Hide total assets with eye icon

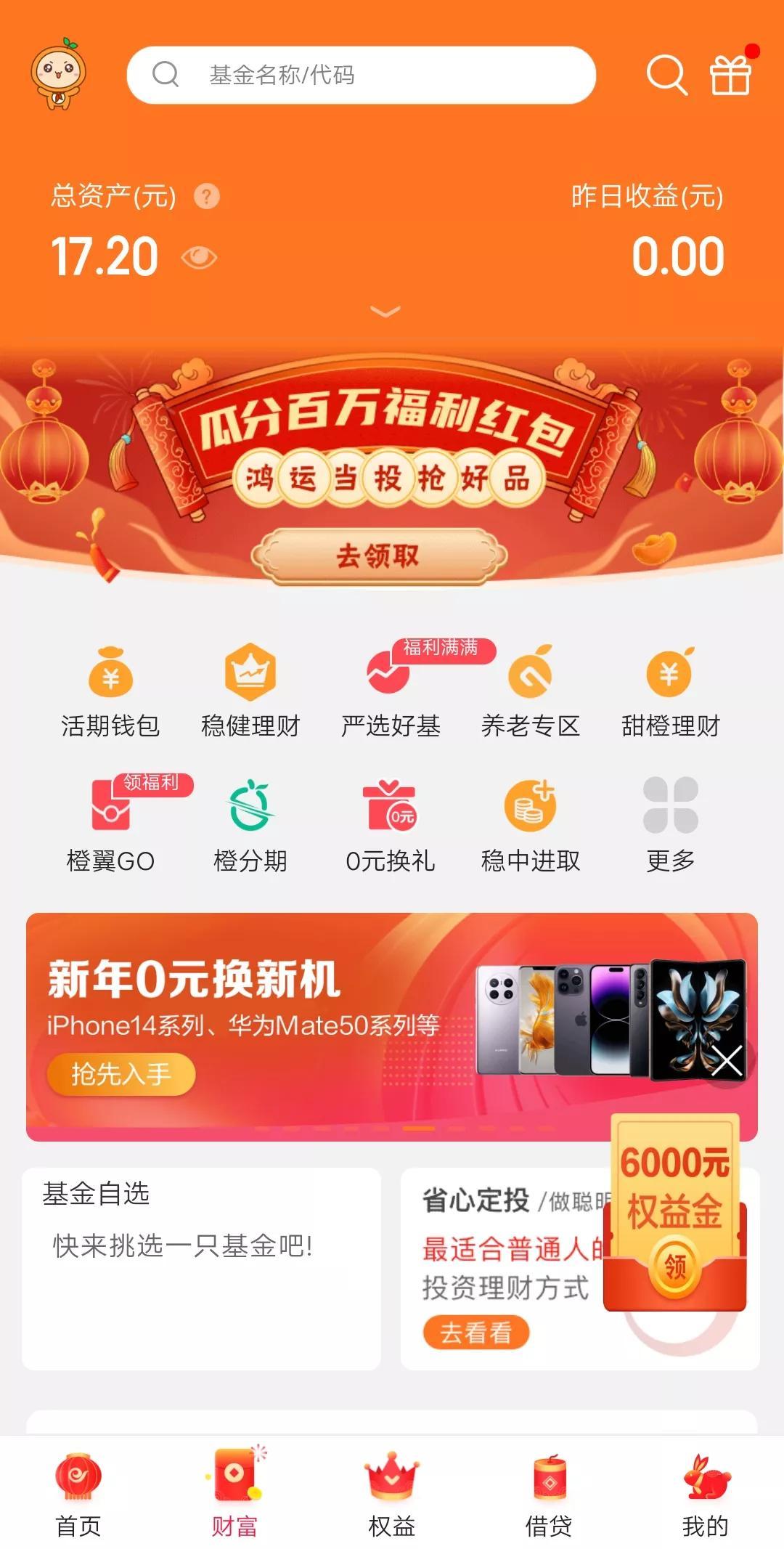point(199,257)
